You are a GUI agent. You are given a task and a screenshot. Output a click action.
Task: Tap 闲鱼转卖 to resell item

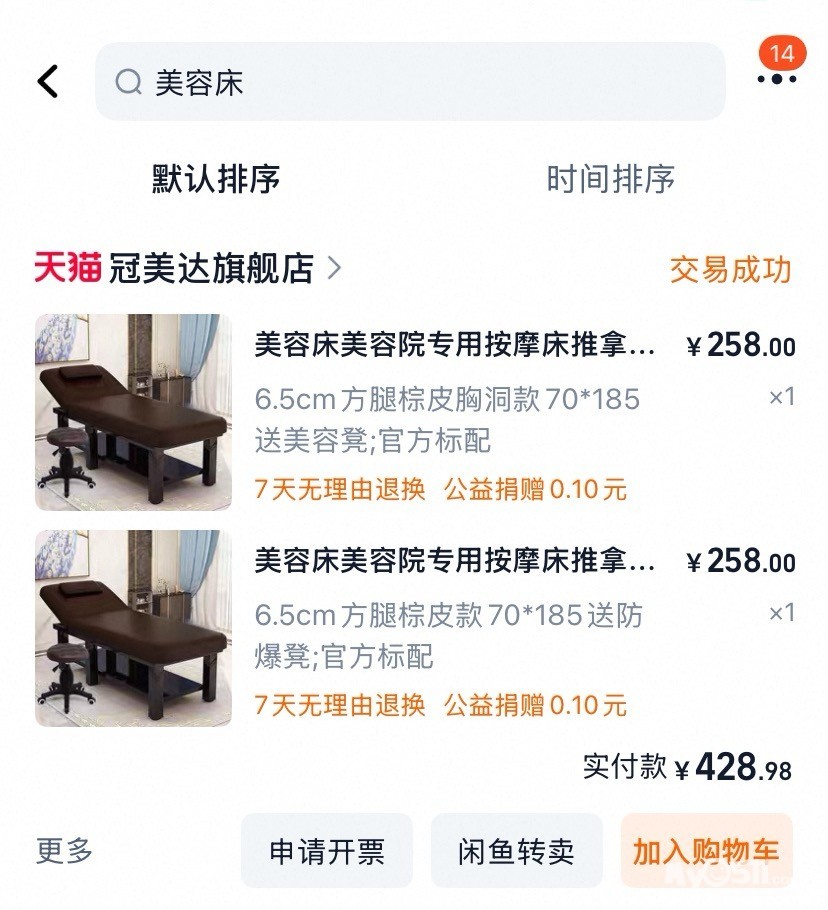[517, 851]
